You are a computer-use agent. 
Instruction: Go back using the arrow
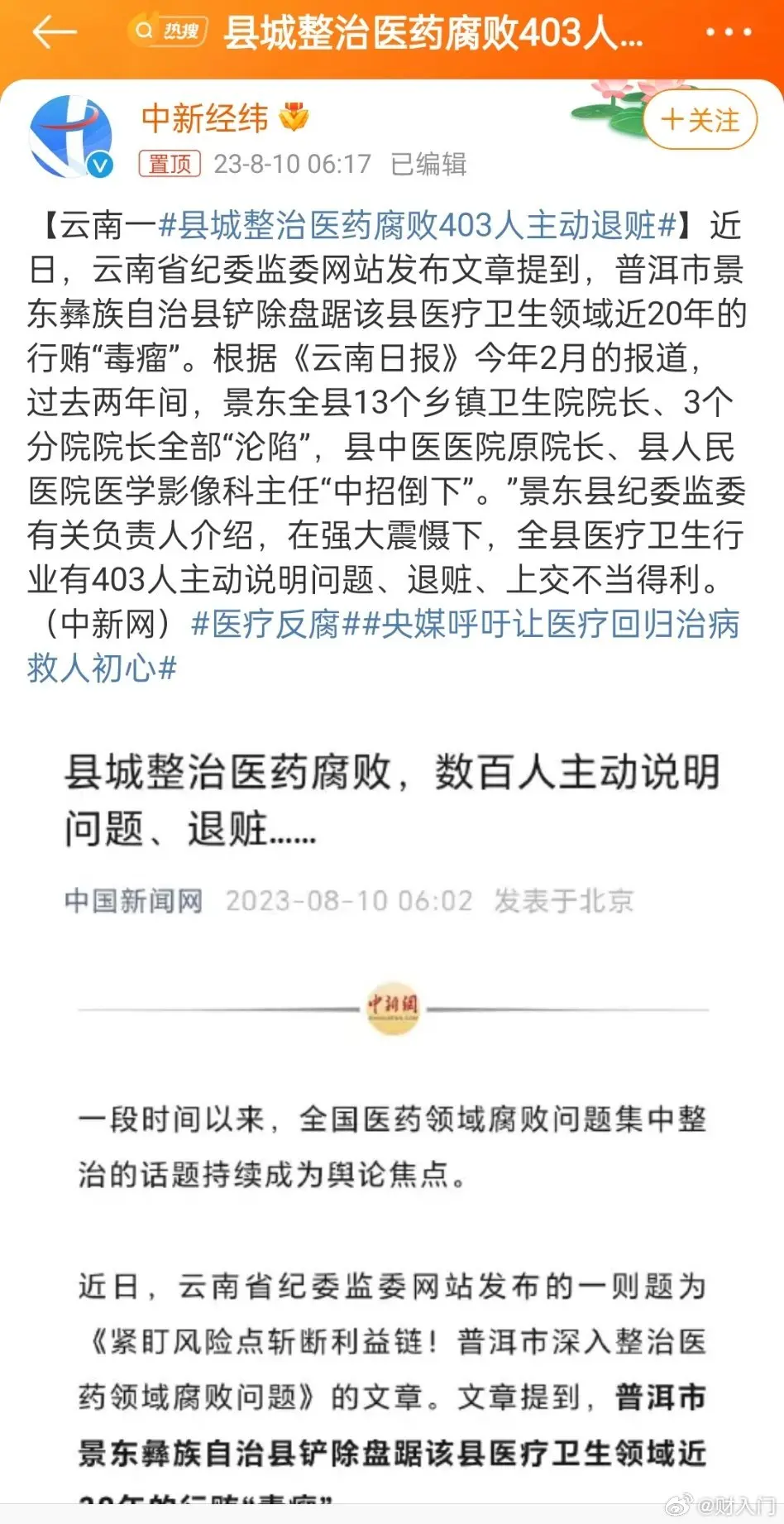[54, 33]
